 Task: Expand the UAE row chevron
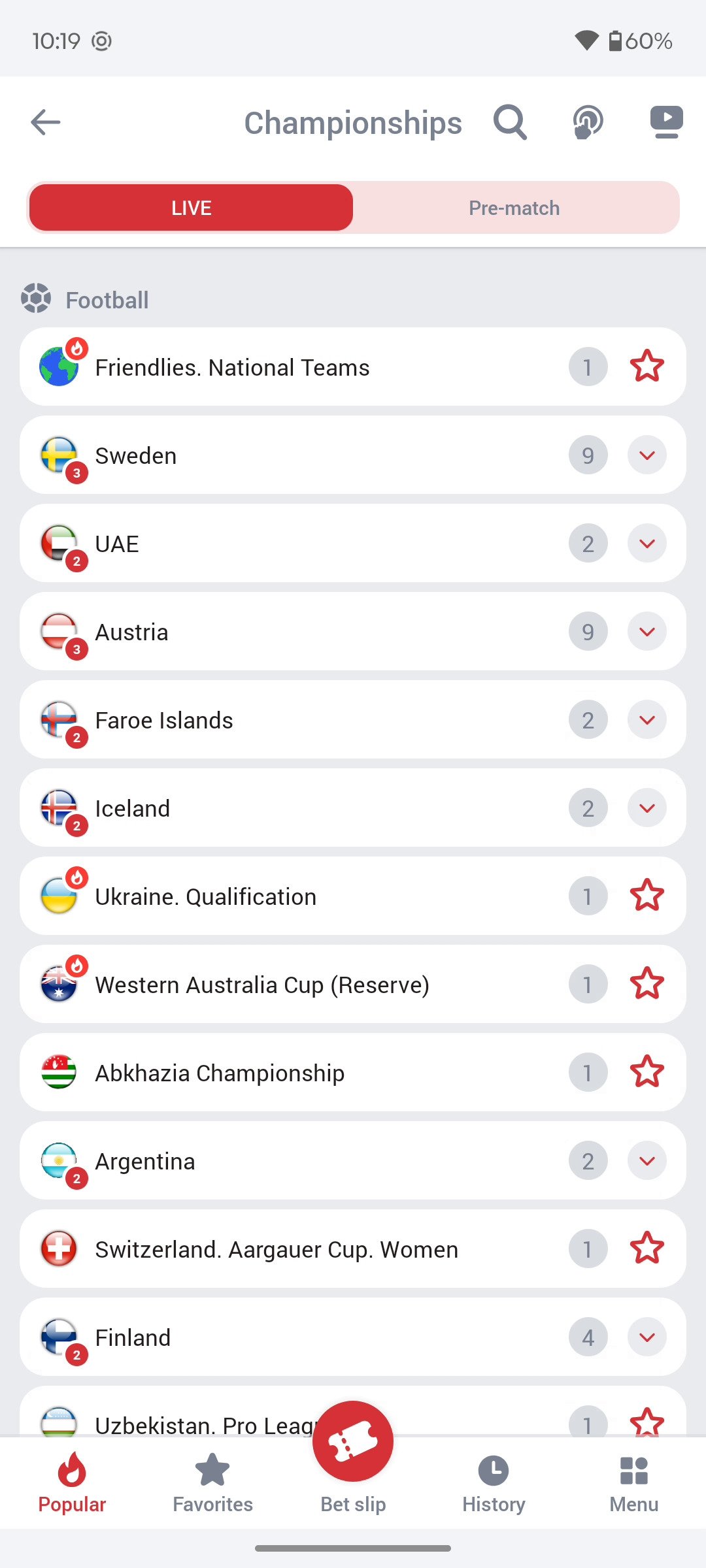647,543
